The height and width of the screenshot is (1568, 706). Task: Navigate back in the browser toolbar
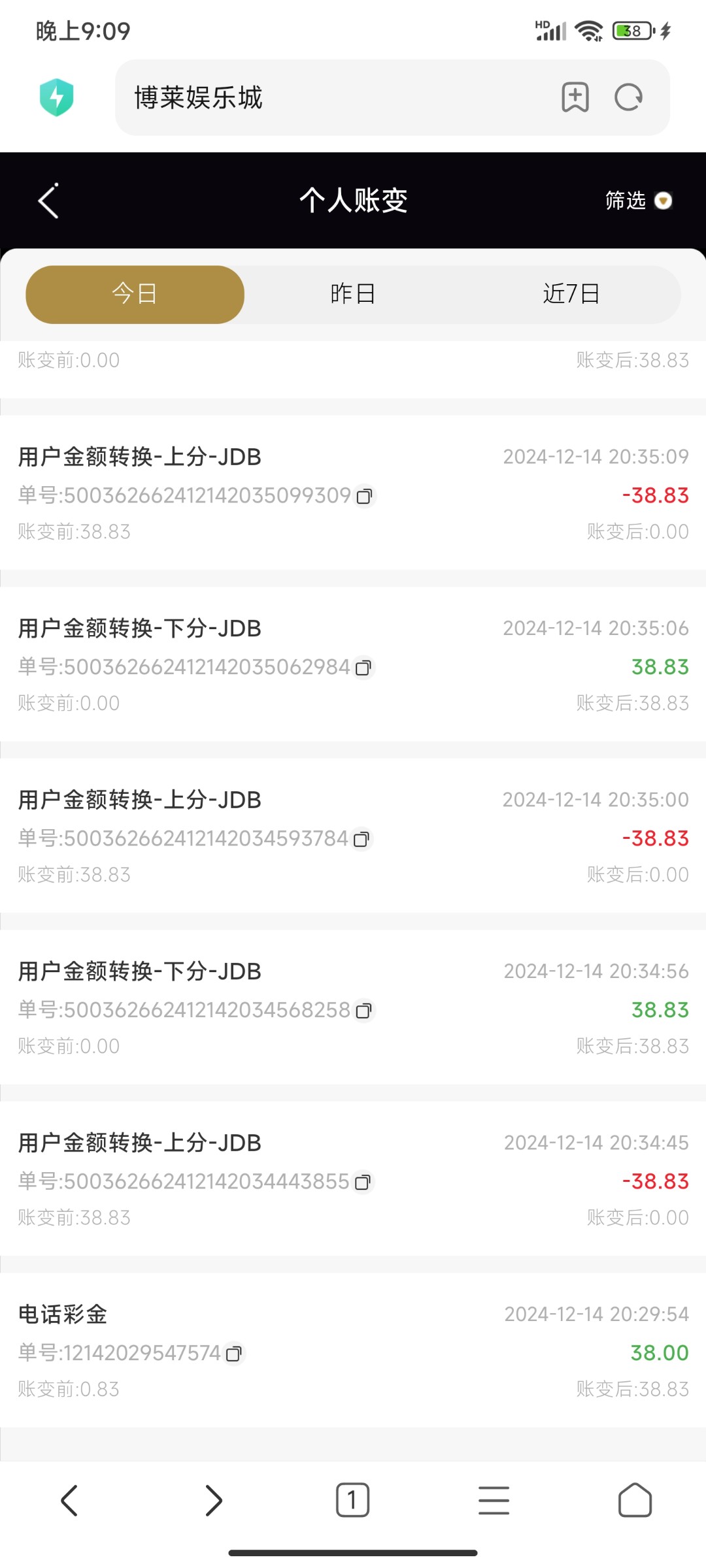[70, 1500]
